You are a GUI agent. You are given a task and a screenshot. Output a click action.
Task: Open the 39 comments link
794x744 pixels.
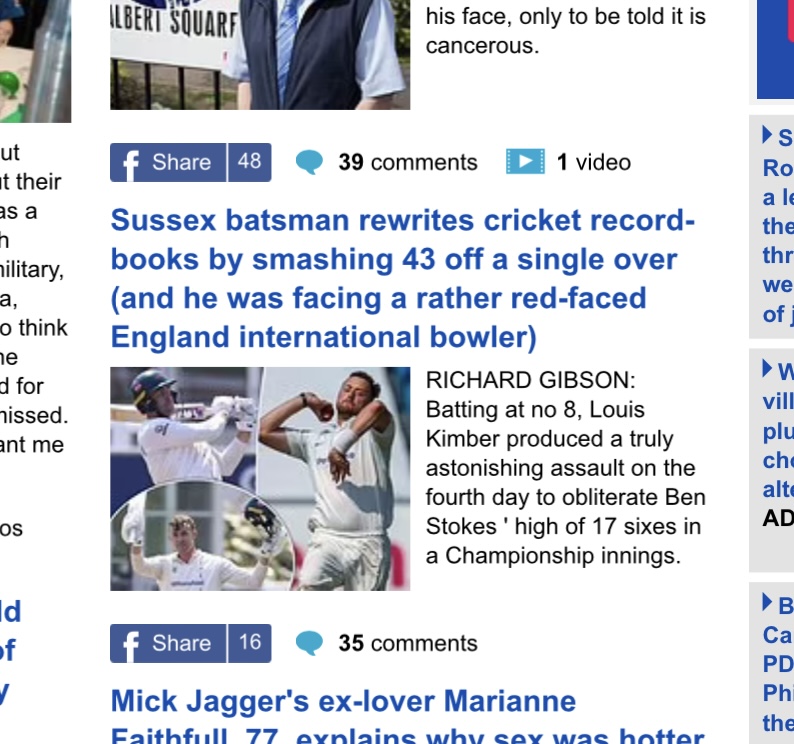pos(388,162)
